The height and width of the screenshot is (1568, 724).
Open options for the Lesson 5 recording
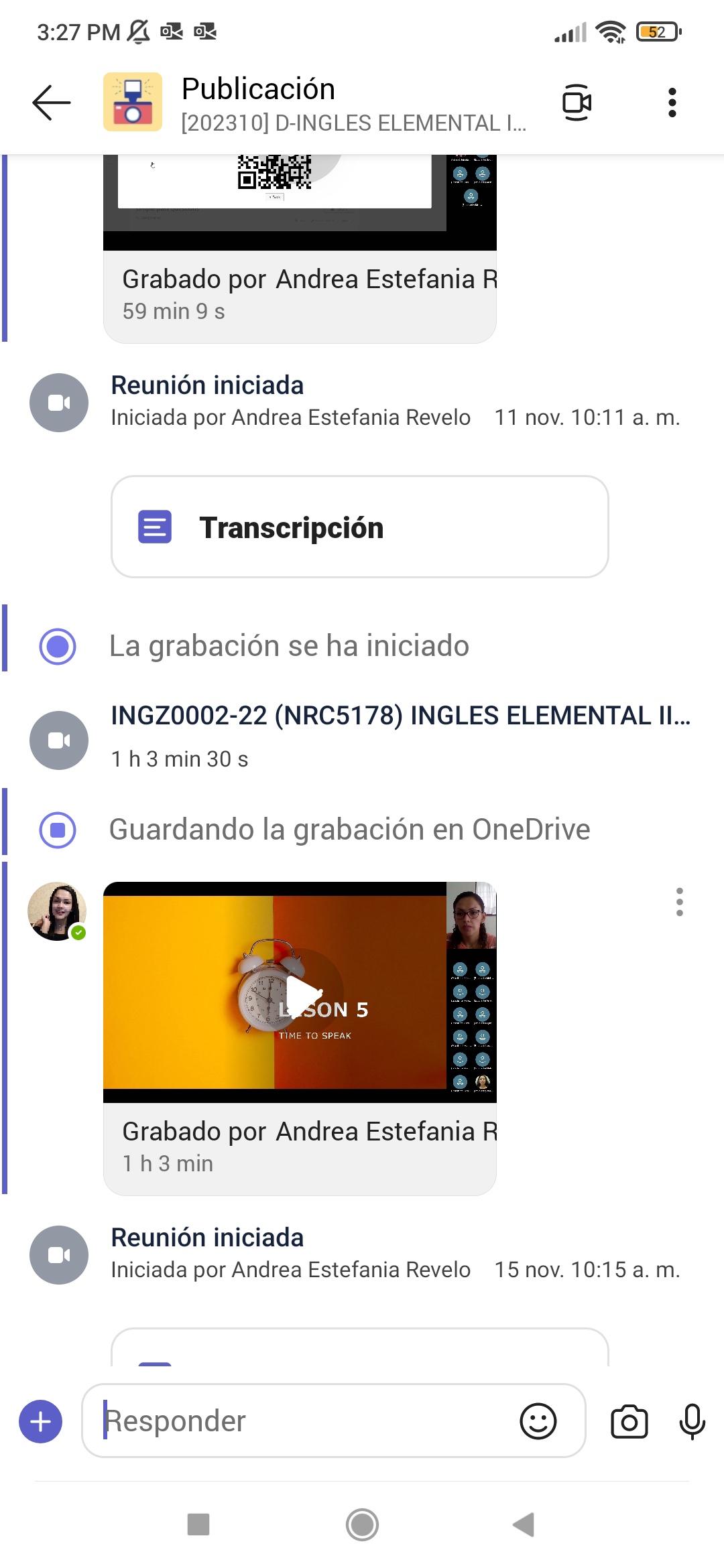[x=679, y=902]
